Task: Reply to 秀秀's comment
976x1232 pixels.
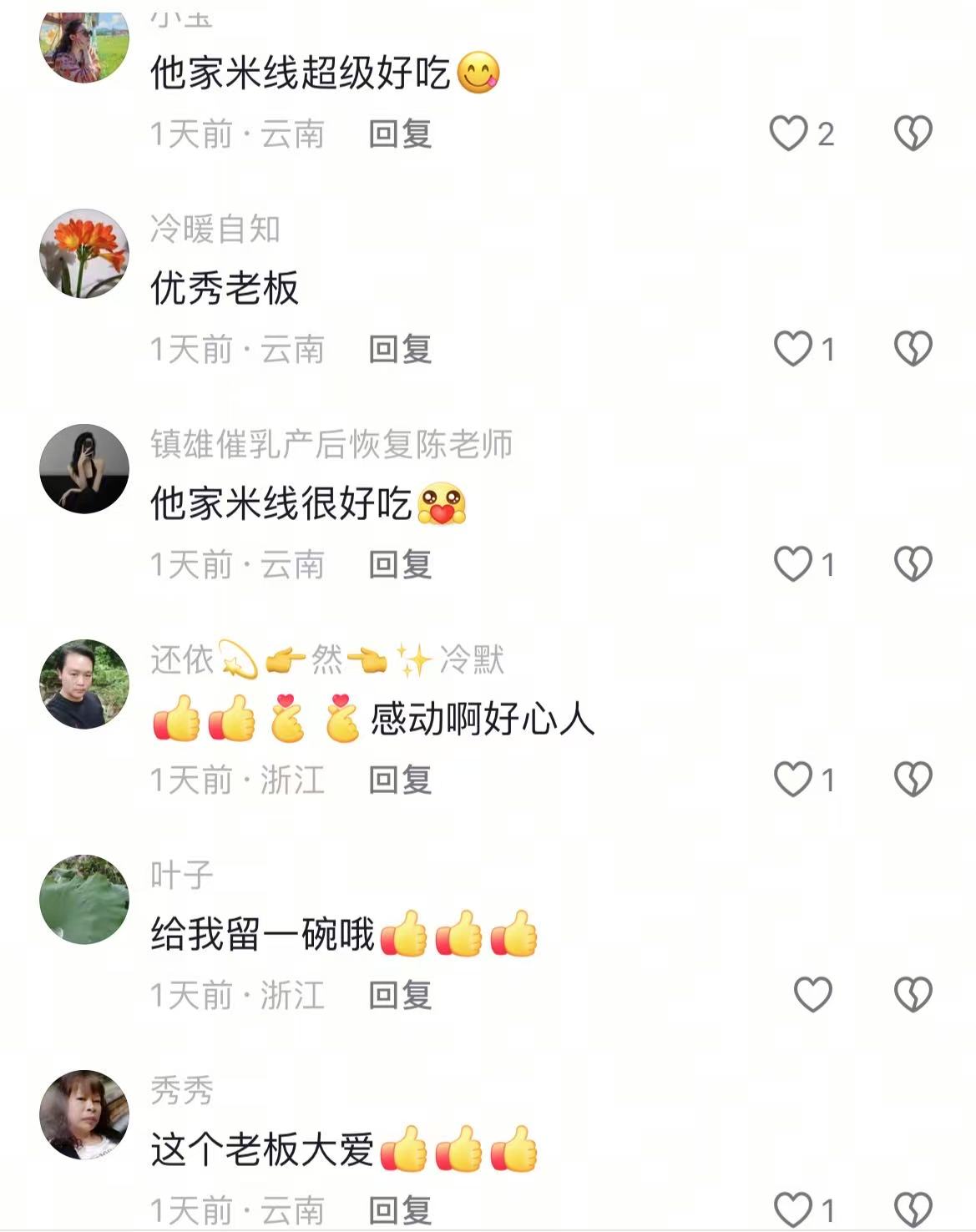Action: click(400, 1209)
